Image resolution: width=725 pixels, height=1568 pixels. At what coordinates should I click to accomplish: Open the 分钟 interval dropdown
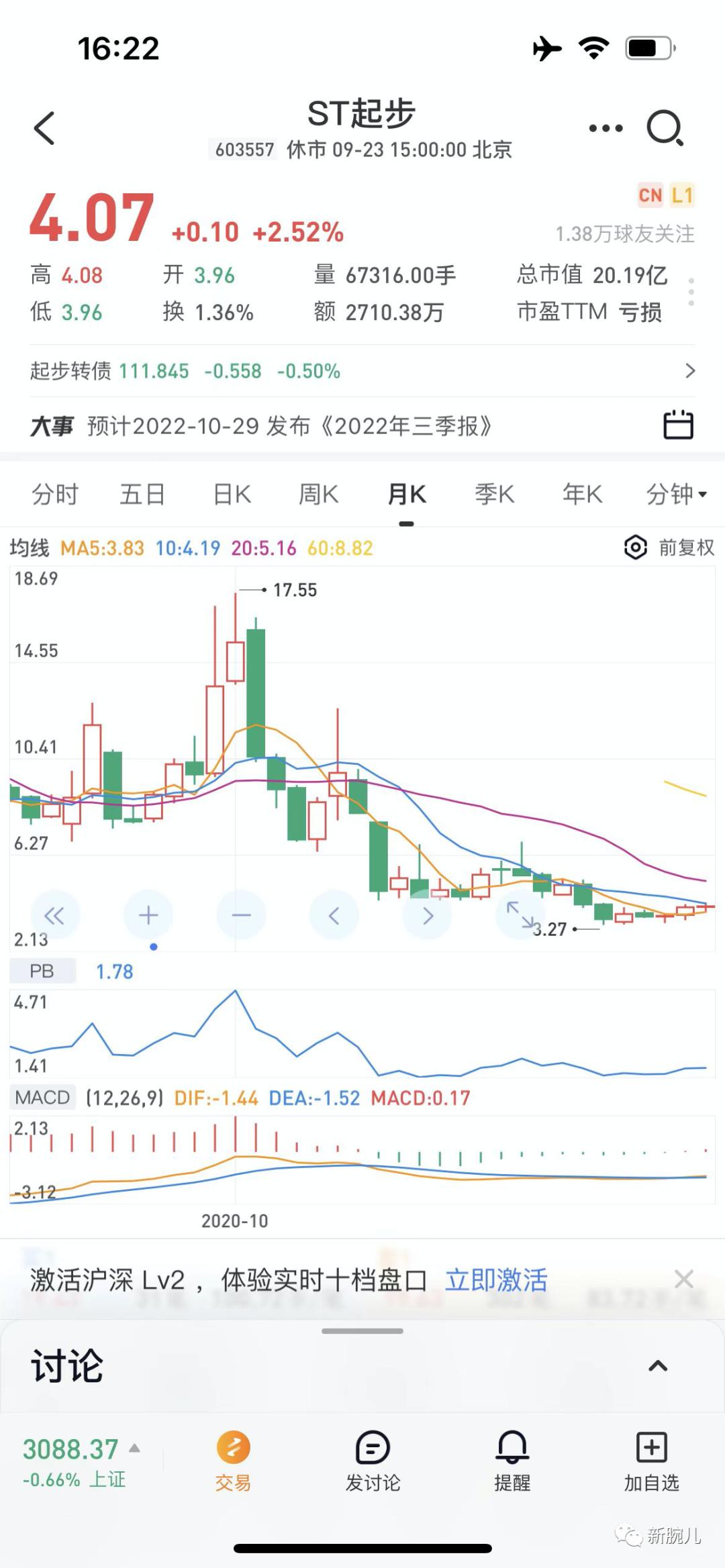tap(676, 494)
